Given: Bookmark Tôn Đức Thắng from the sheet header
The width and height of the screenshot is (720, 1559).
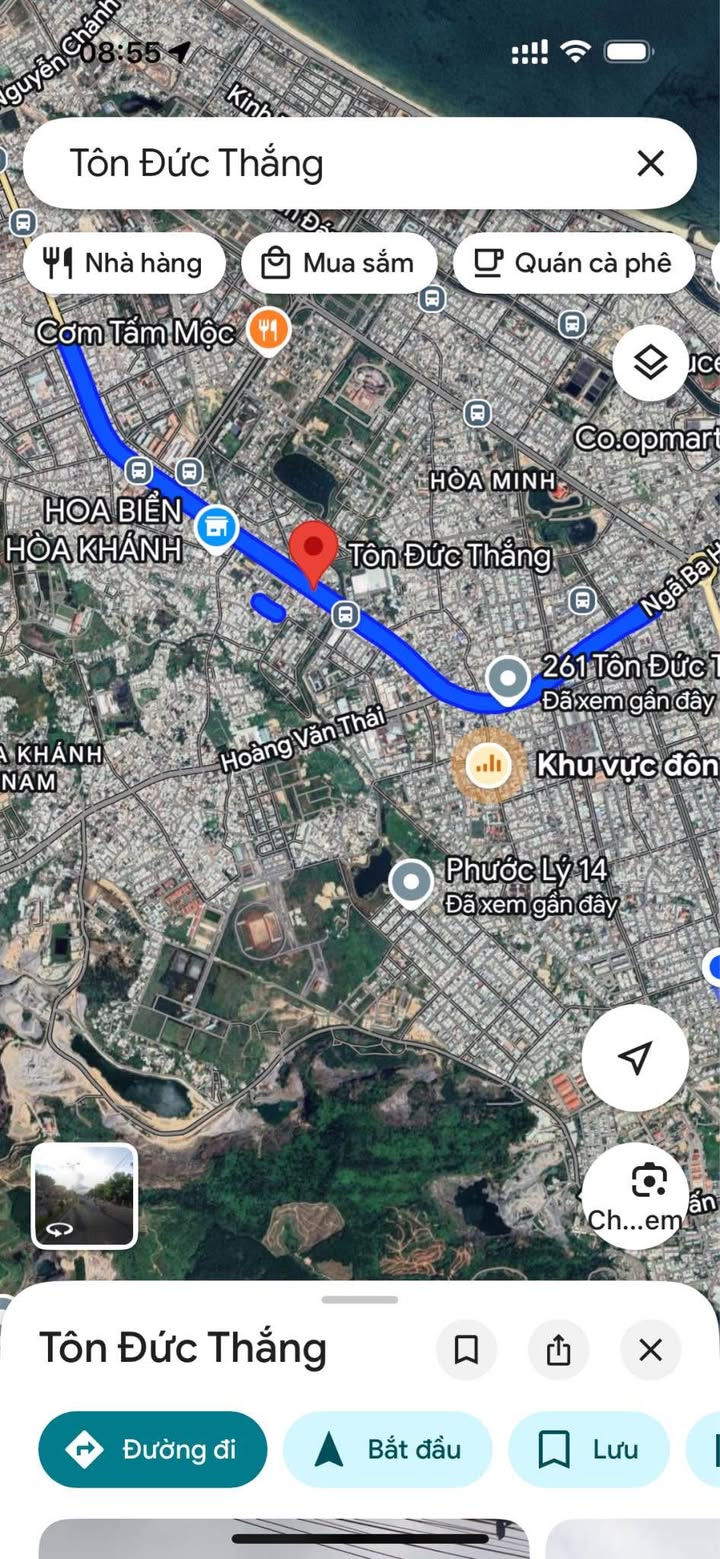Looking at the screenshot, I should 466,1350.
